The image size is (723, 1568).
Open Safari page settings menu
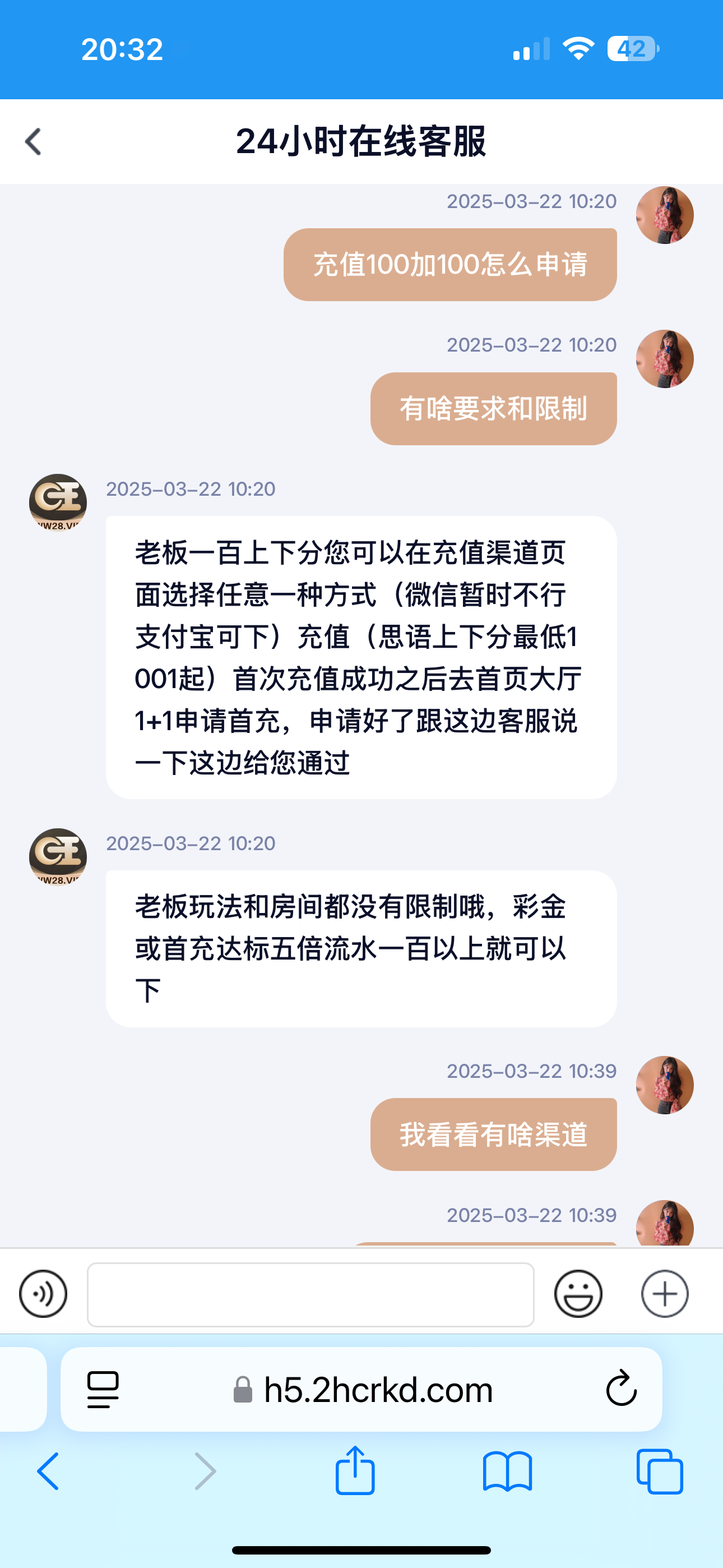(103, 1390)
